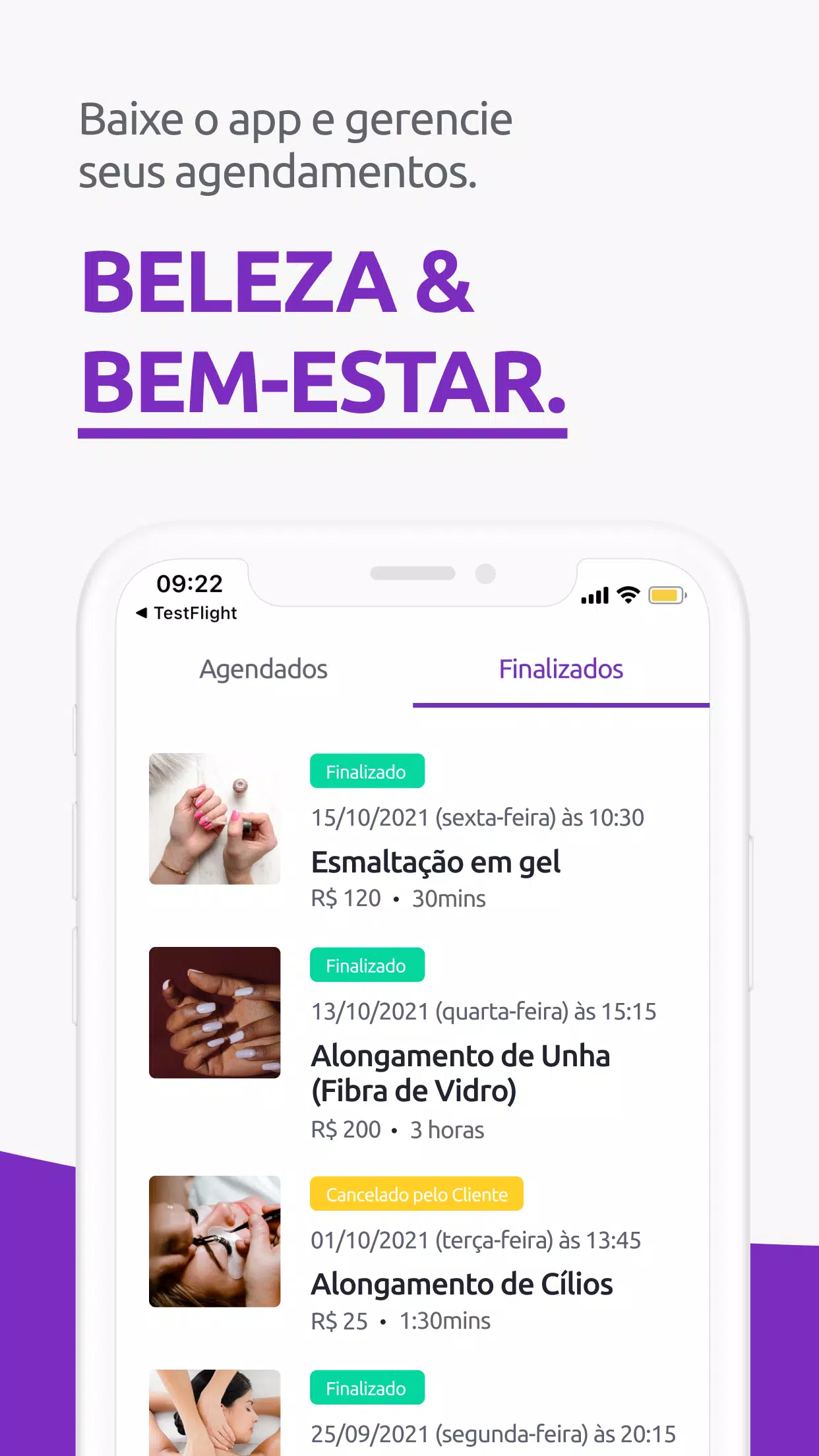Select the nail polish thumbnail image

pyautogui.click(x=214, y=819)
